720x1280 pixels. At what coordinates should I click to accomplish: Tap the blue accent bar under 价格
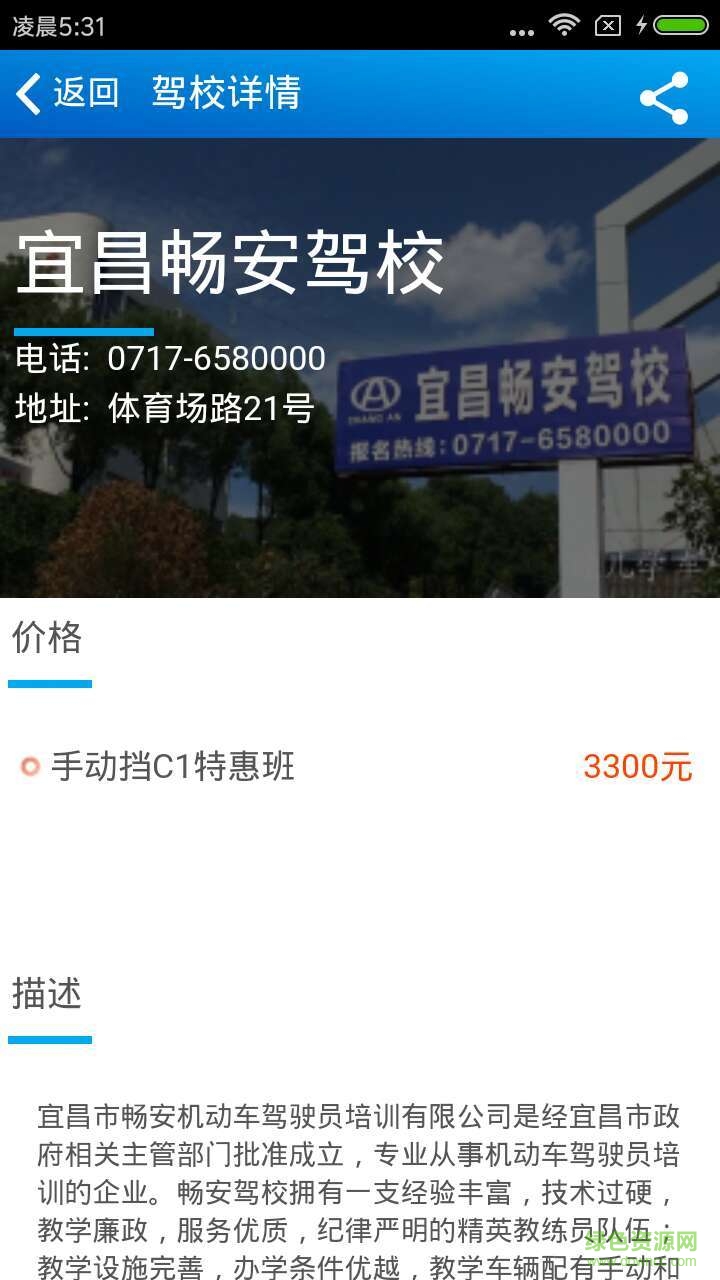click(49, 685)
